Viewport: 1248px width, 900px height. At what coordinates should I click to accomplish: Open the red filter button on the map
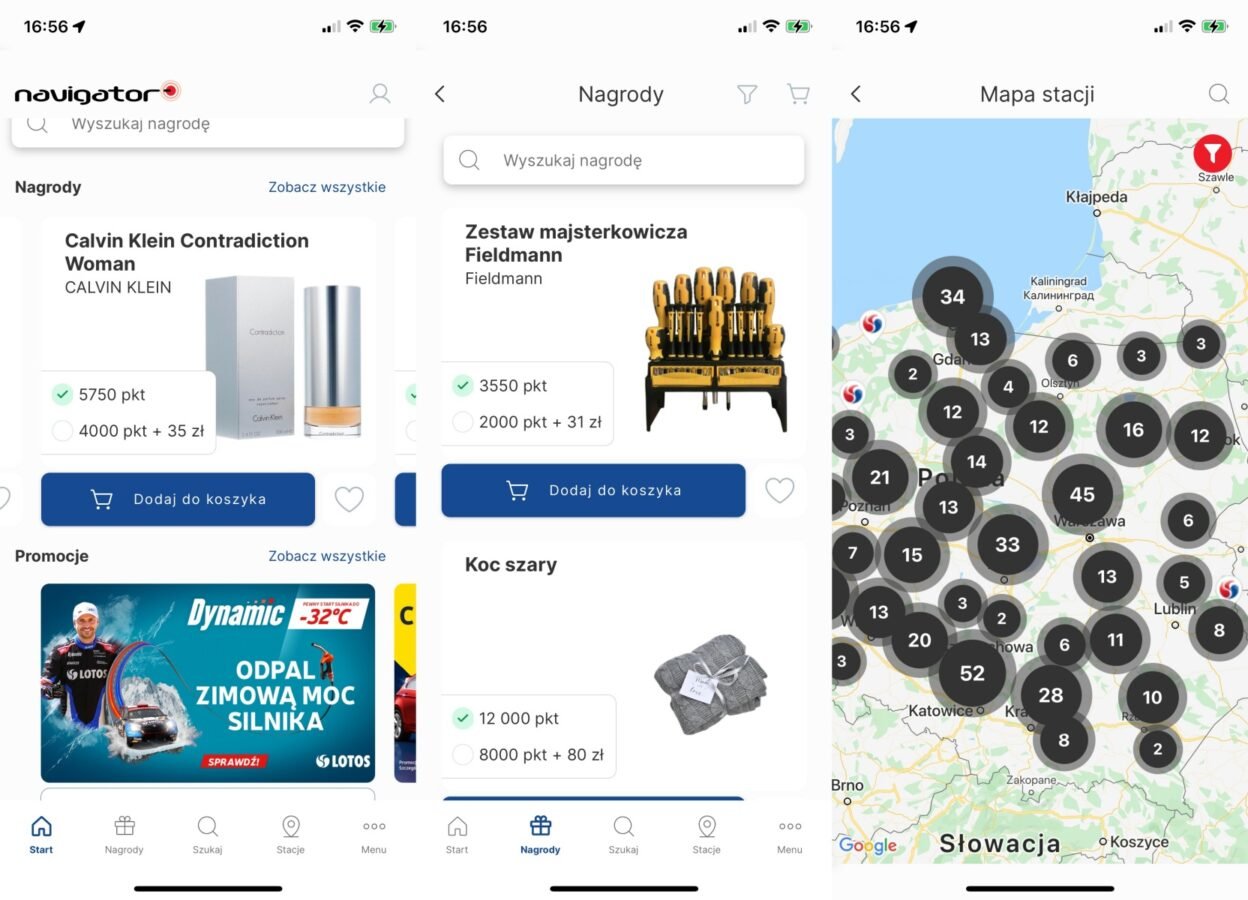pos(1212,154)
